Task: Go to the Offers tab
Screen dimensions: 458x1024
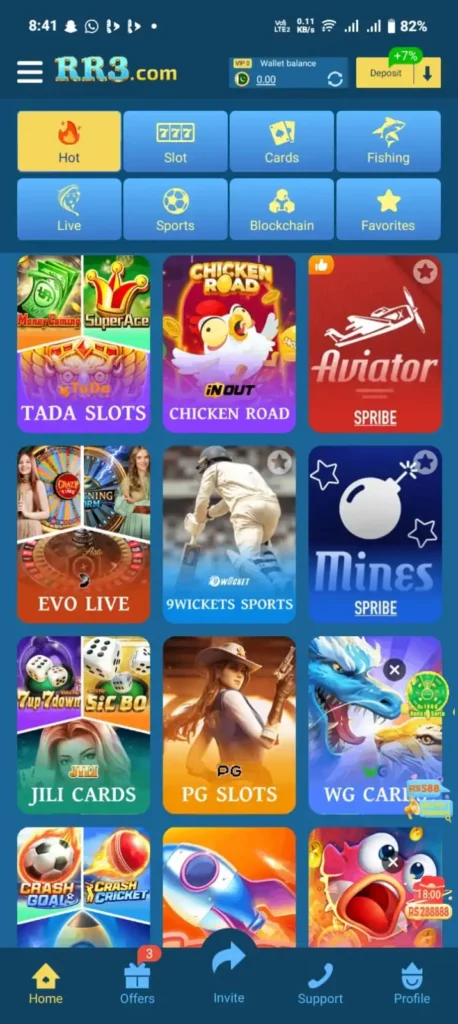Action: (137, 984)
